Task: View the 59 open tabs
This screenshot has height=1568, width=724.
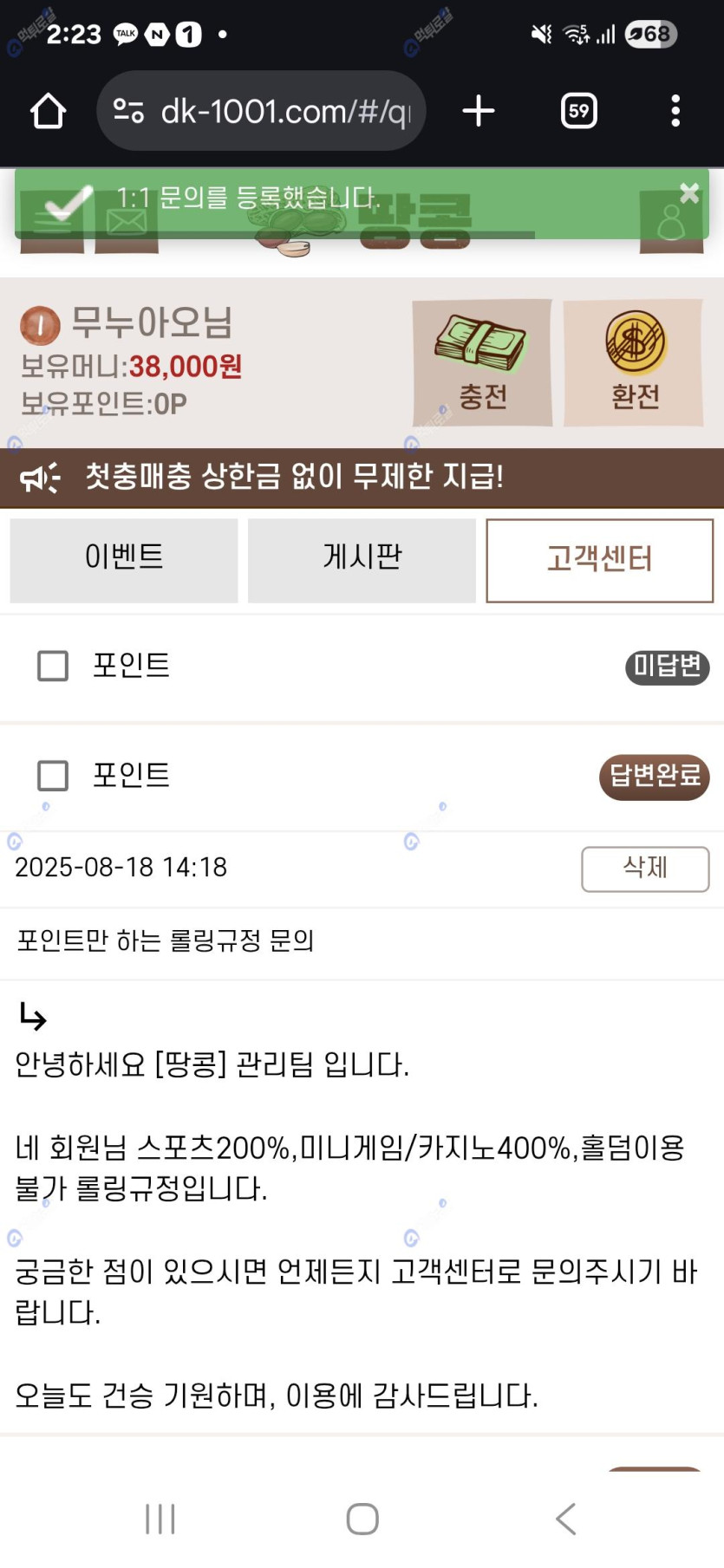Action: [578, 111]
